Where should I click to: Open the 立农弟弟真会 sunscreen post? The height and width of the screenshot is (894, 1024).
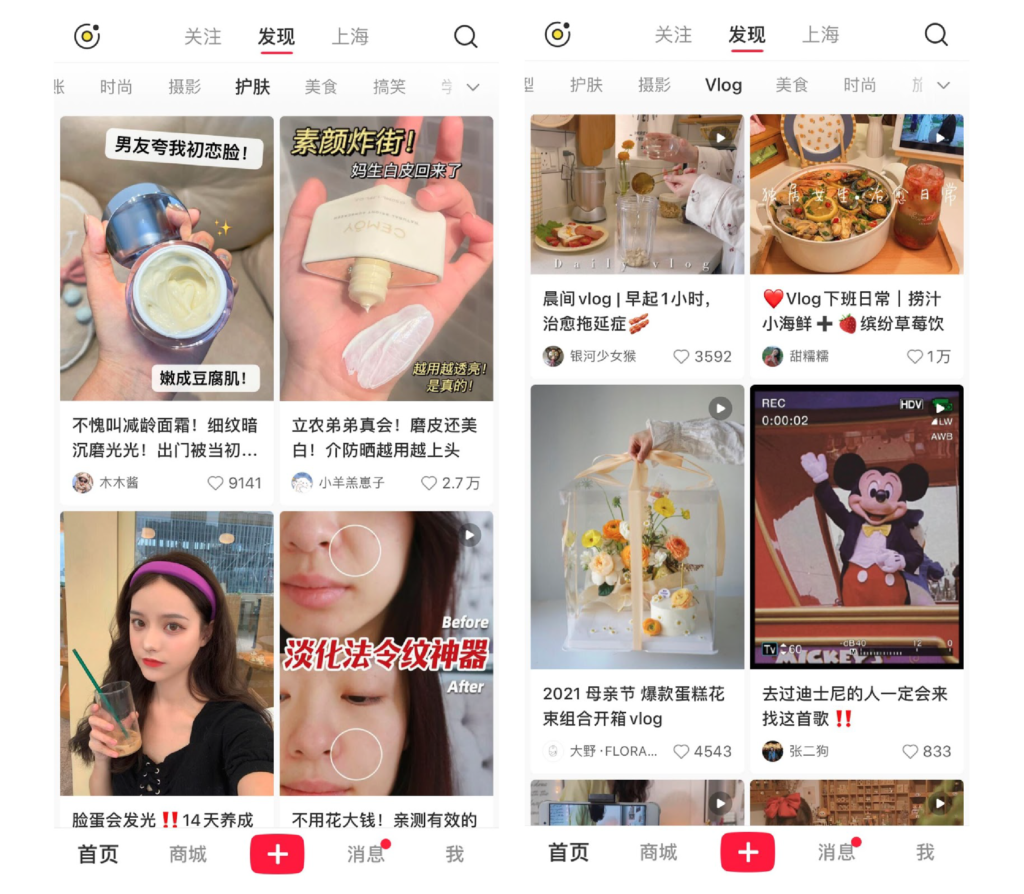tap(386, 258)
